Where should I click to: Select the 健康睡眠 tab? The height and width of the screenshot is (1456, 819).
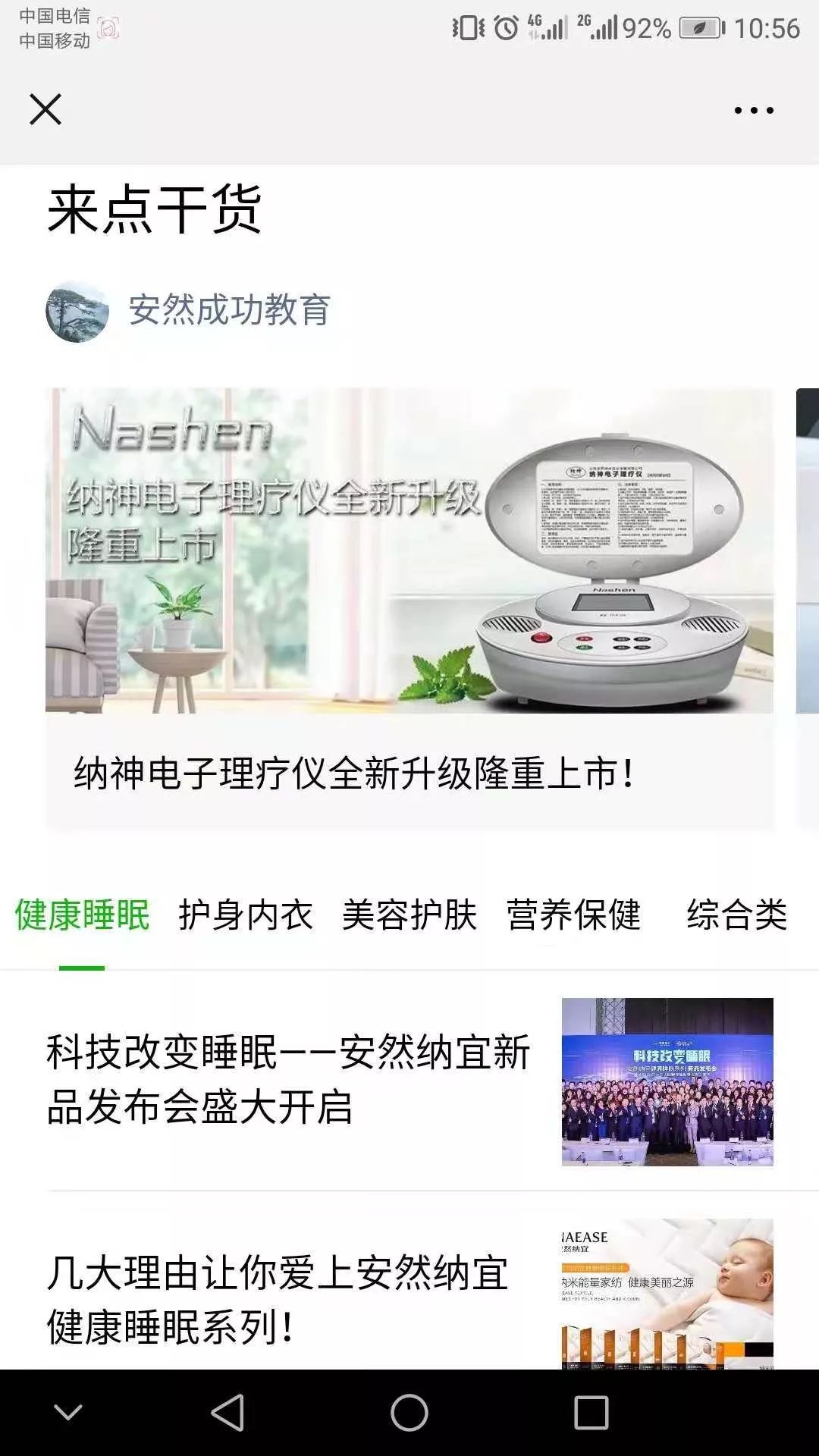pos(82,915)
